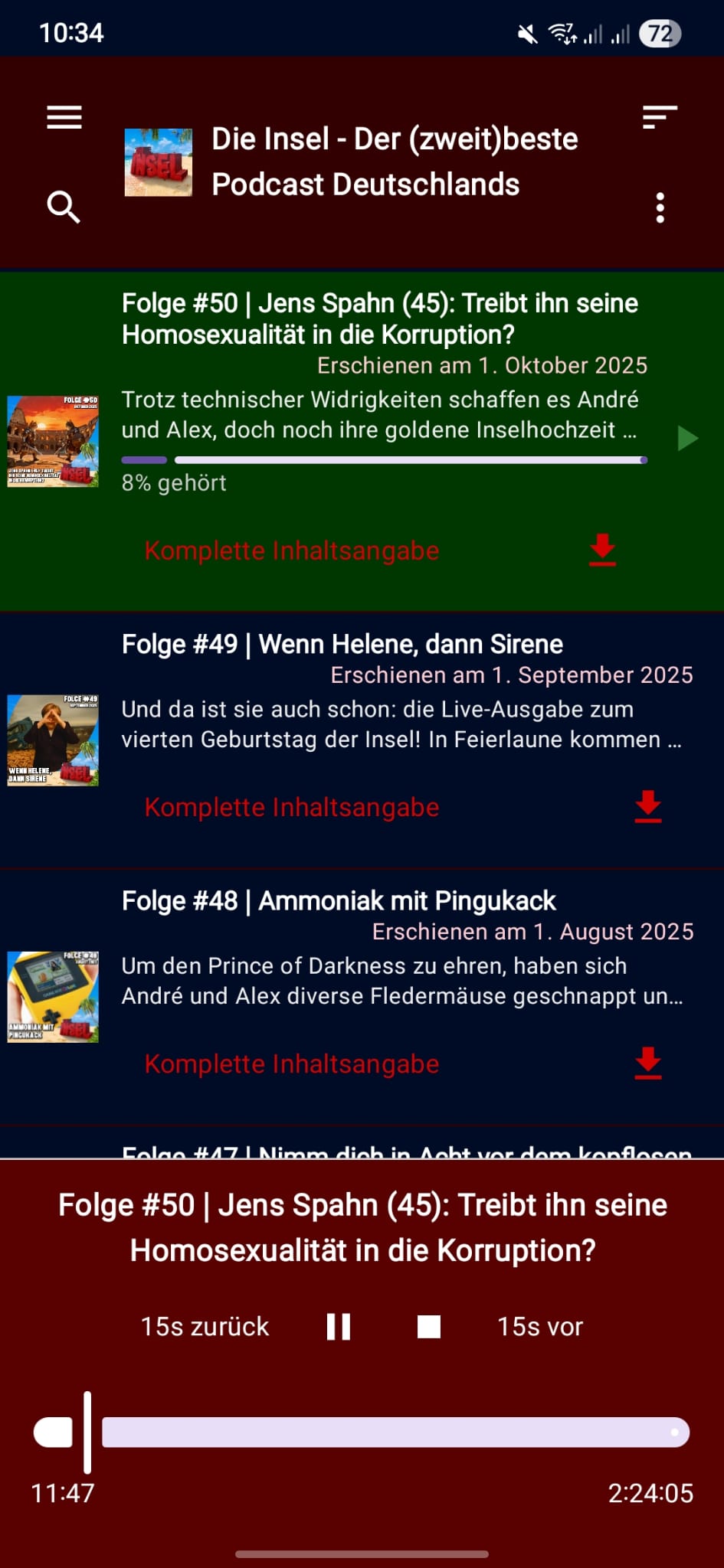This screenshot has height=1568, width=724.
Task: Download episode Folge #49
Action: click(x=648, y=807)
